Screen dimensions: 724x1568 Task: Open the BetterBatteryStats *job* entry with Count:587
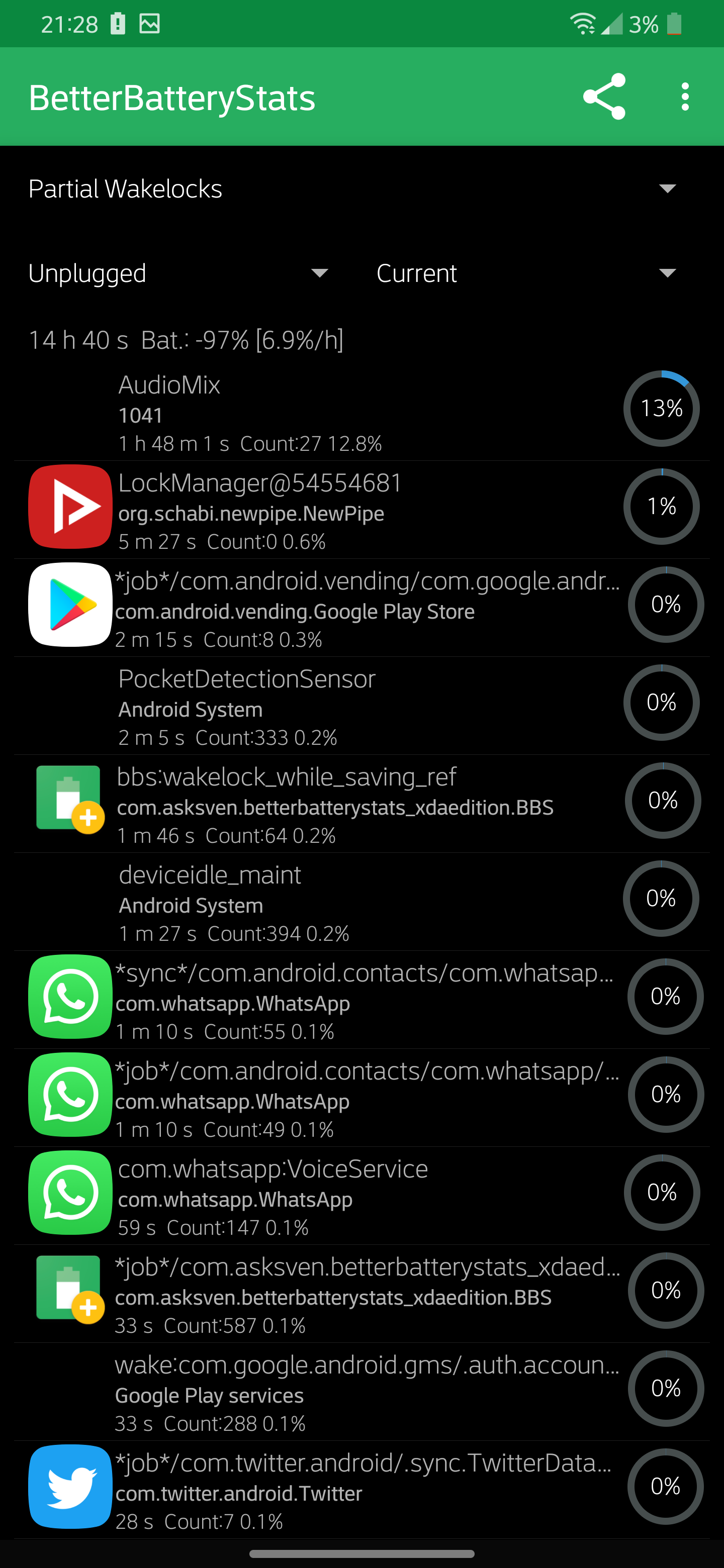(361, 1294)
